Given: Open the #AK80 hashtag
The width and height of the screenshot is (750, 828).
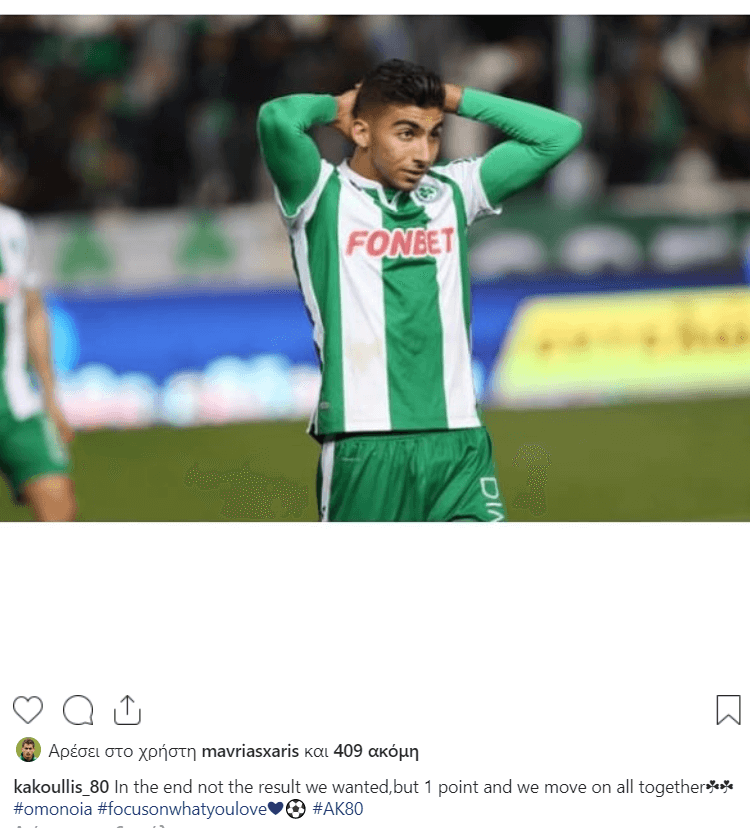Looking at the screenshot, I should tap(338, 809).
